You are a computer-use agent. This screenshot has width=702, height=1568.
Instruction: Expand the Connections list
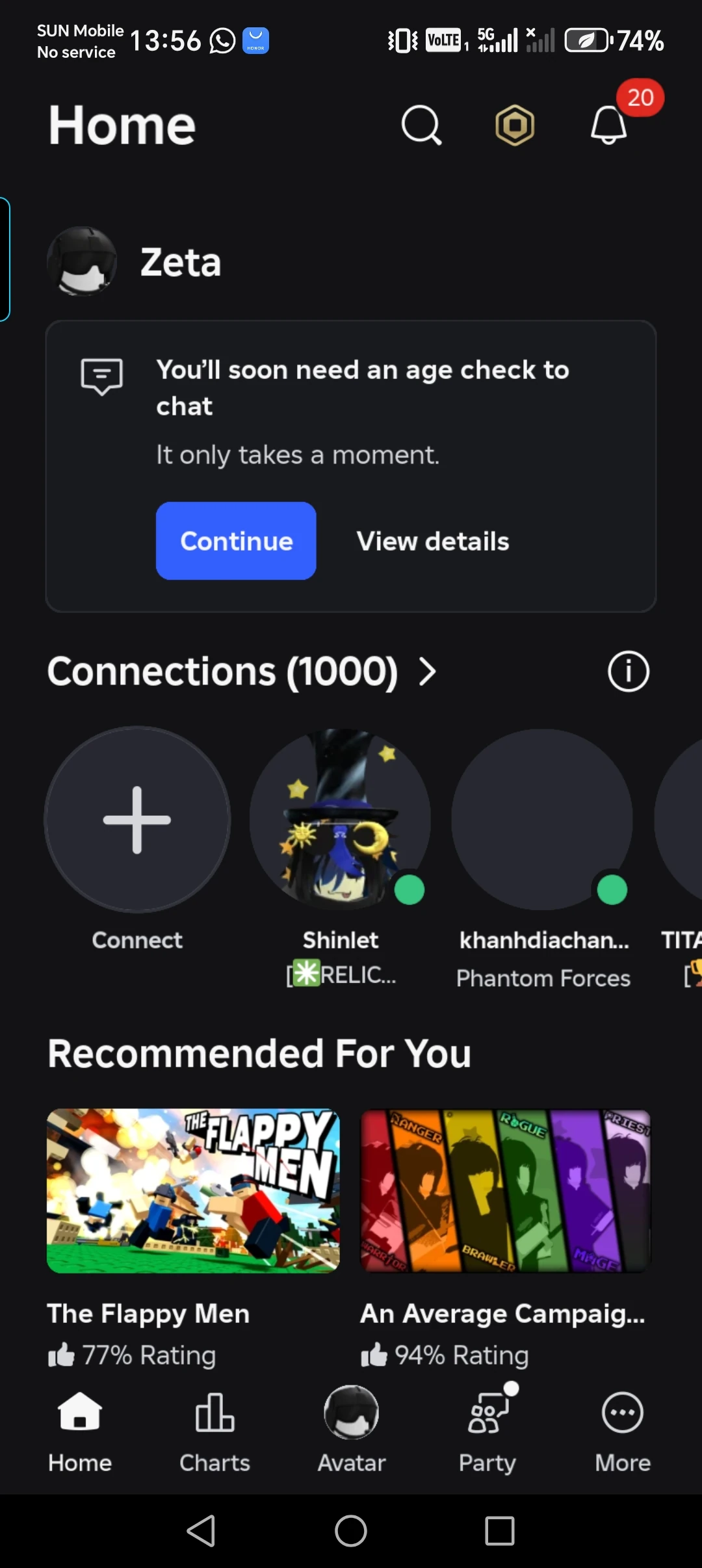point(427,672)
